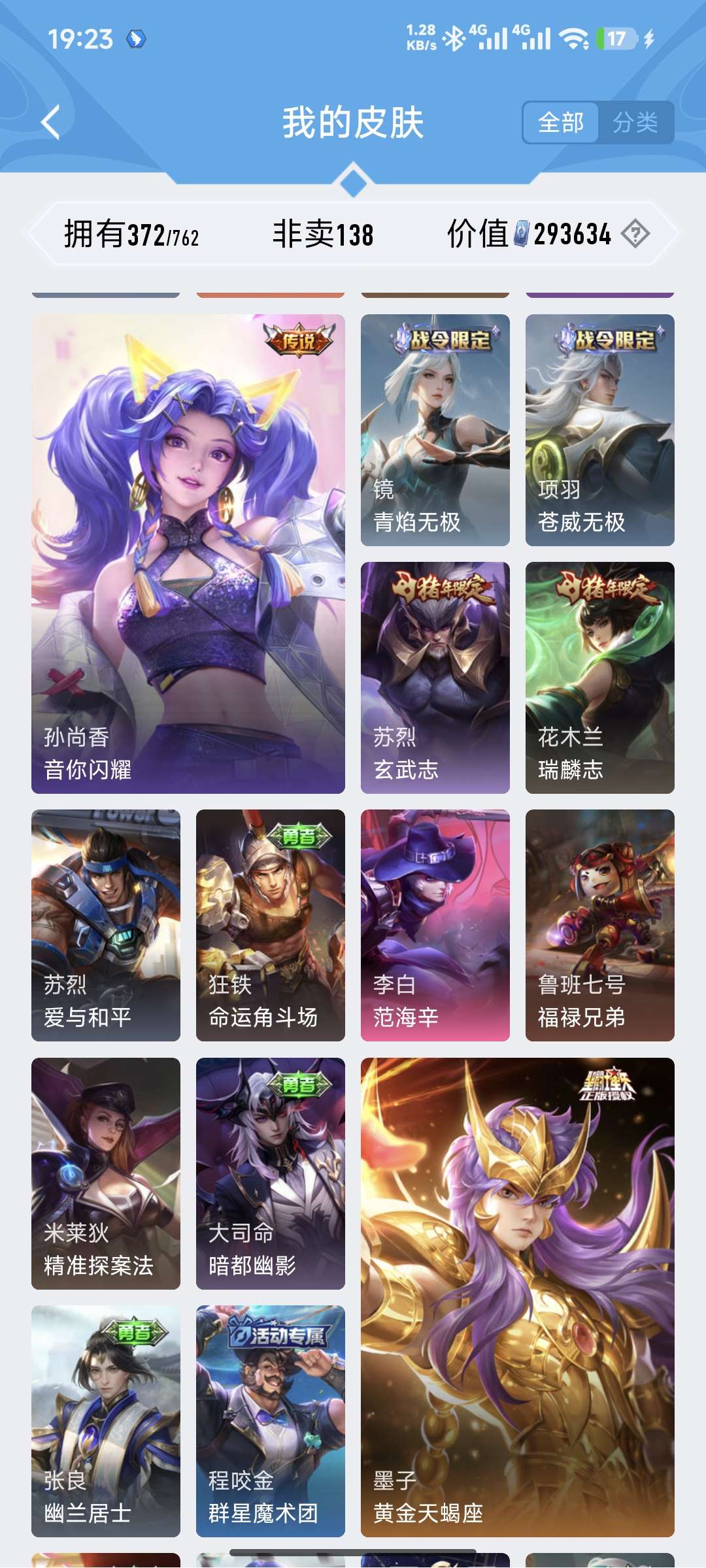
Task: Select 狂铁 命运角斗场 skin tile
Action: point(270,925)
